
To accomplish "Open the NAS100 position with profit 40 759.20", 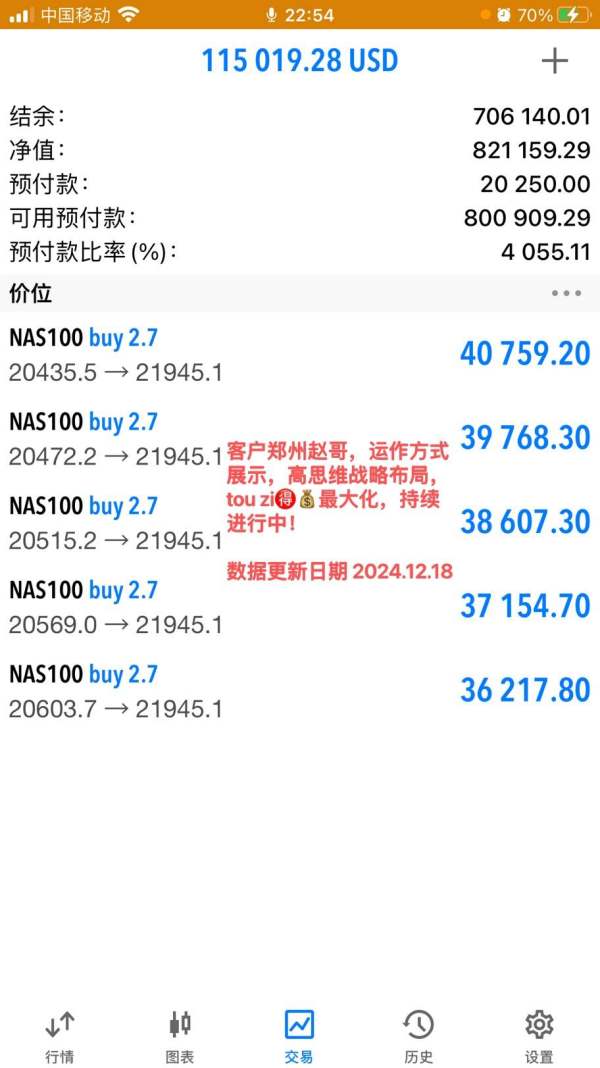I will coord(300,355).
